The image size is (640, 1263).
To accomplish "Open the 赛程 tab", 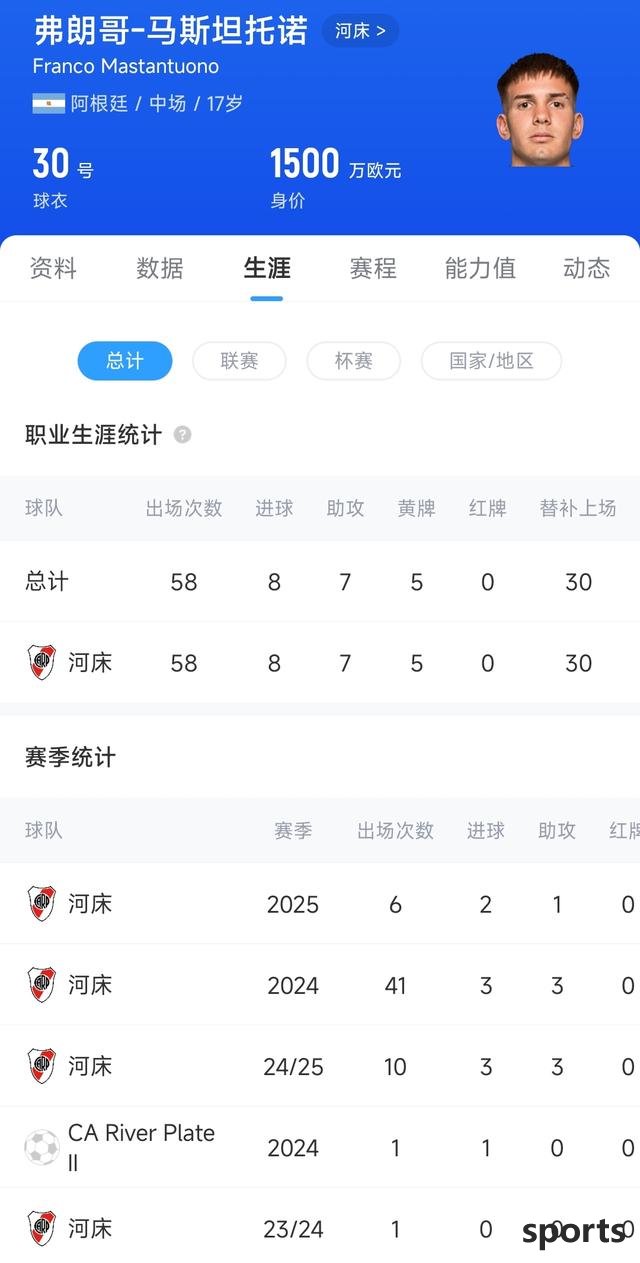I will pyautogui.click(x=373, y=268).
